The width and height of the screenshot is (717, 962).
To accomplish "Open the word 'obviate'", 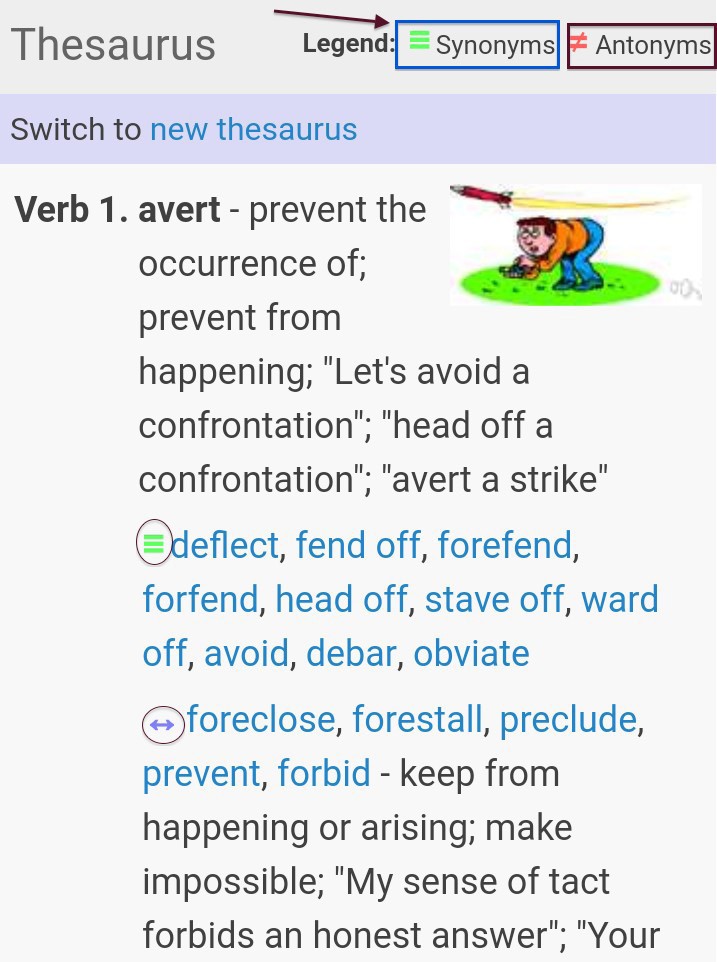I will pyautogui.click(x=471, y=654).
